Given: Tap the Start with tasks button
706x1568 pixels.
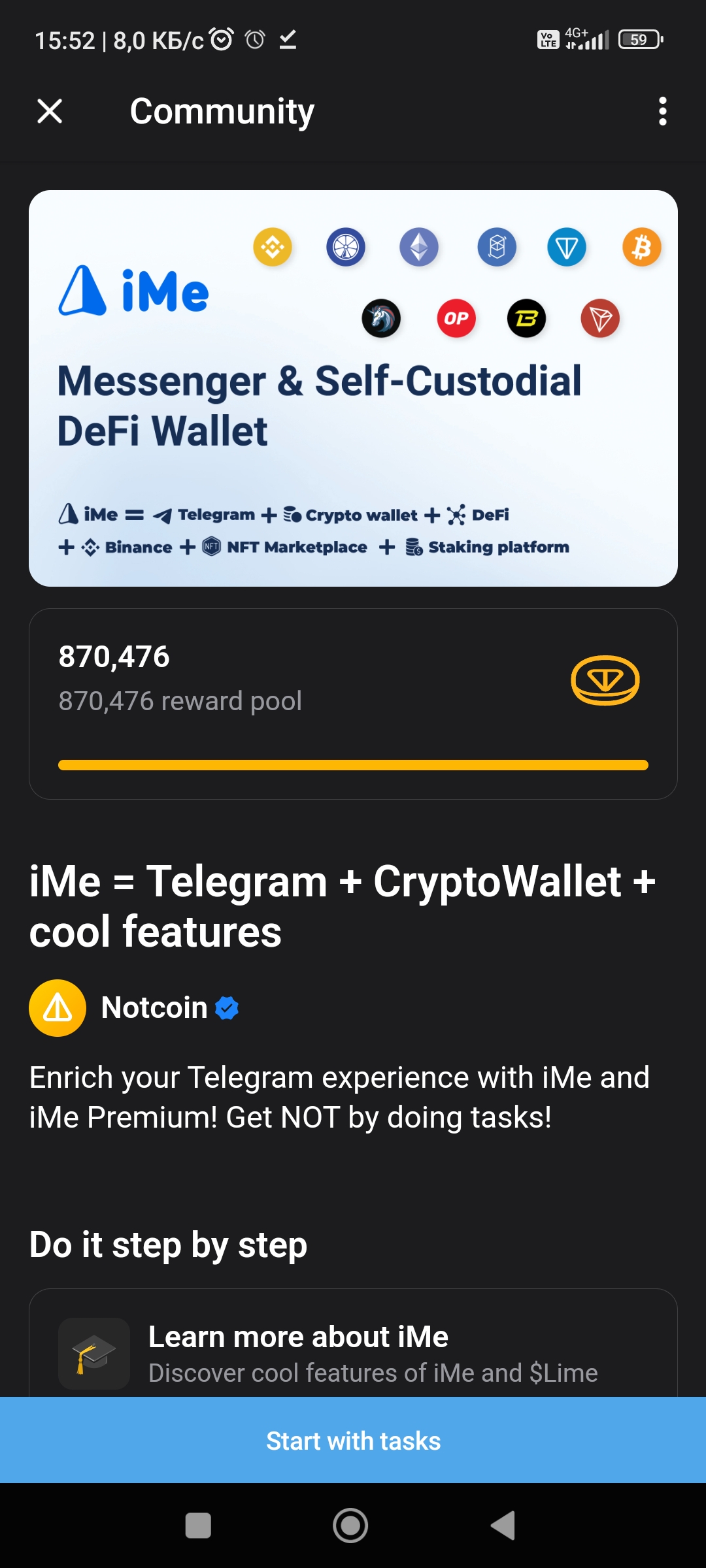Looking at the screenshot, I should tap(353, 1441).
